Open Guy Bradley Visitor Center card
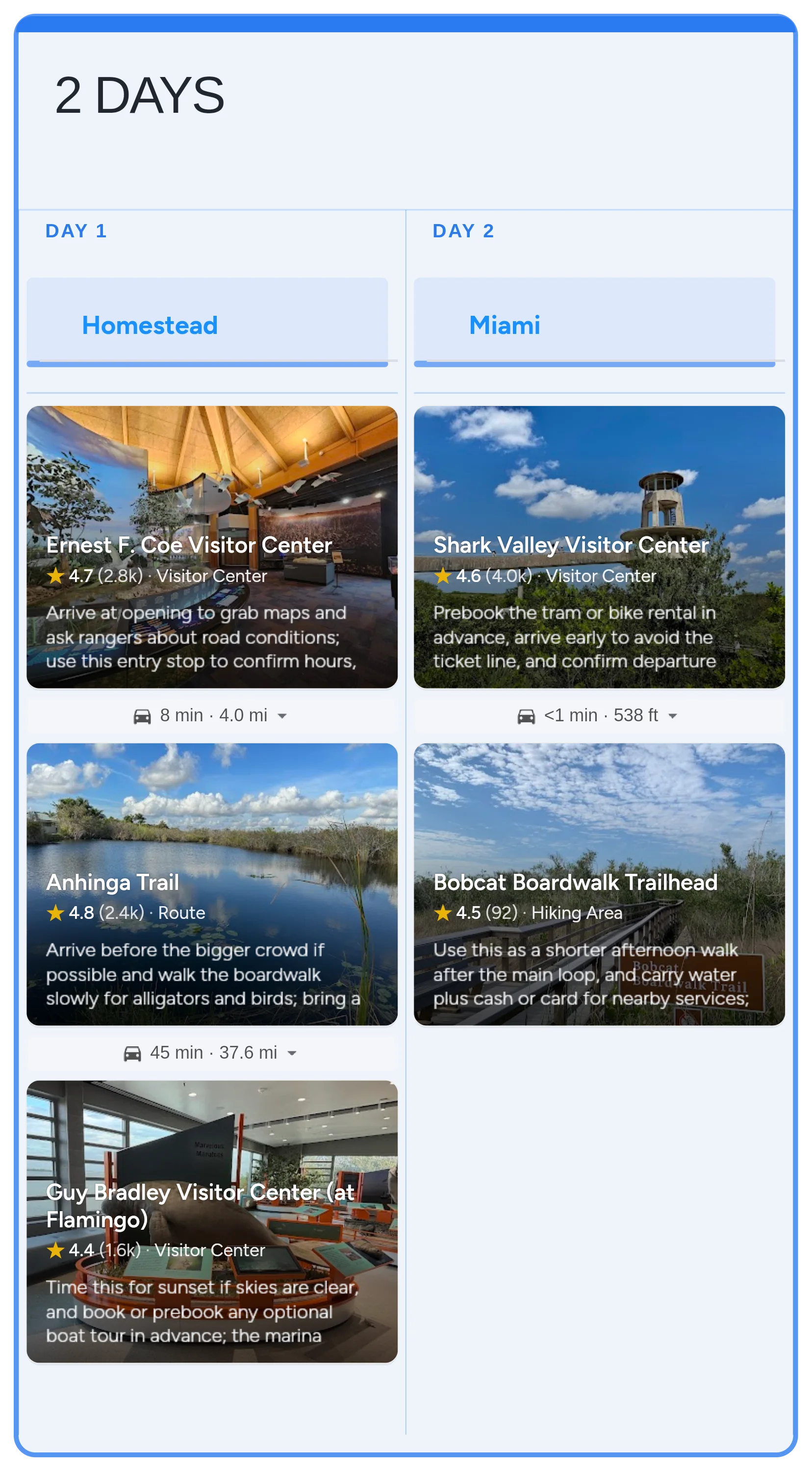Screen dimensions: 812x1471 (212, 1221)
